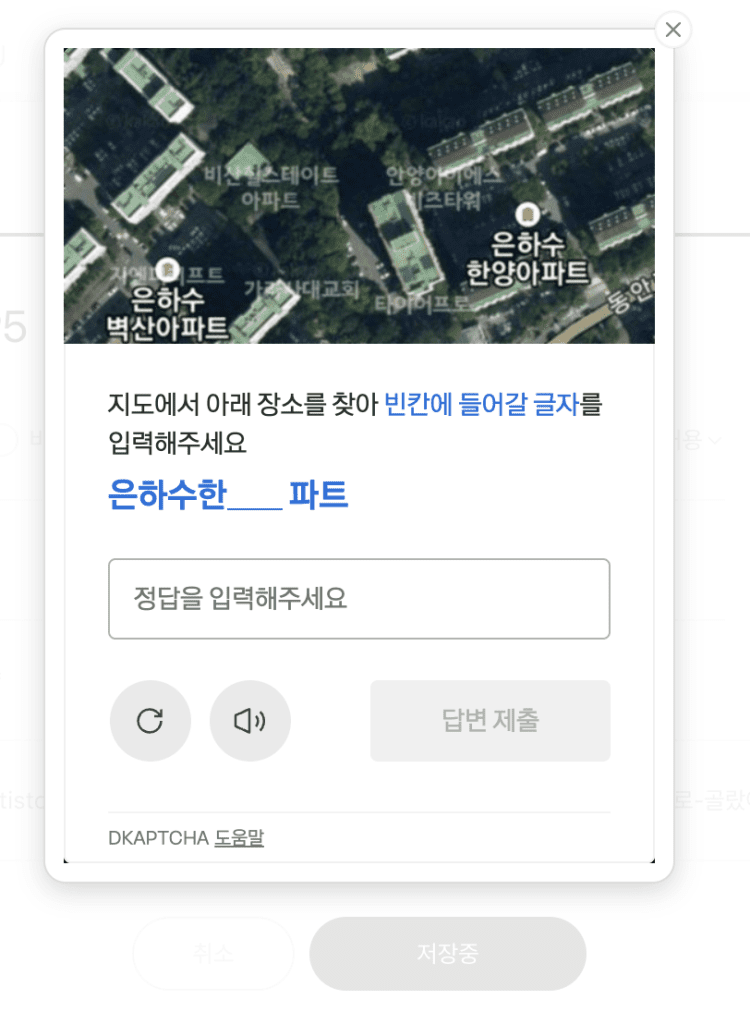750x1024 pixels.
Task: Open the DKAPTCHA 도움말 help link
Action: coord(239,838)
